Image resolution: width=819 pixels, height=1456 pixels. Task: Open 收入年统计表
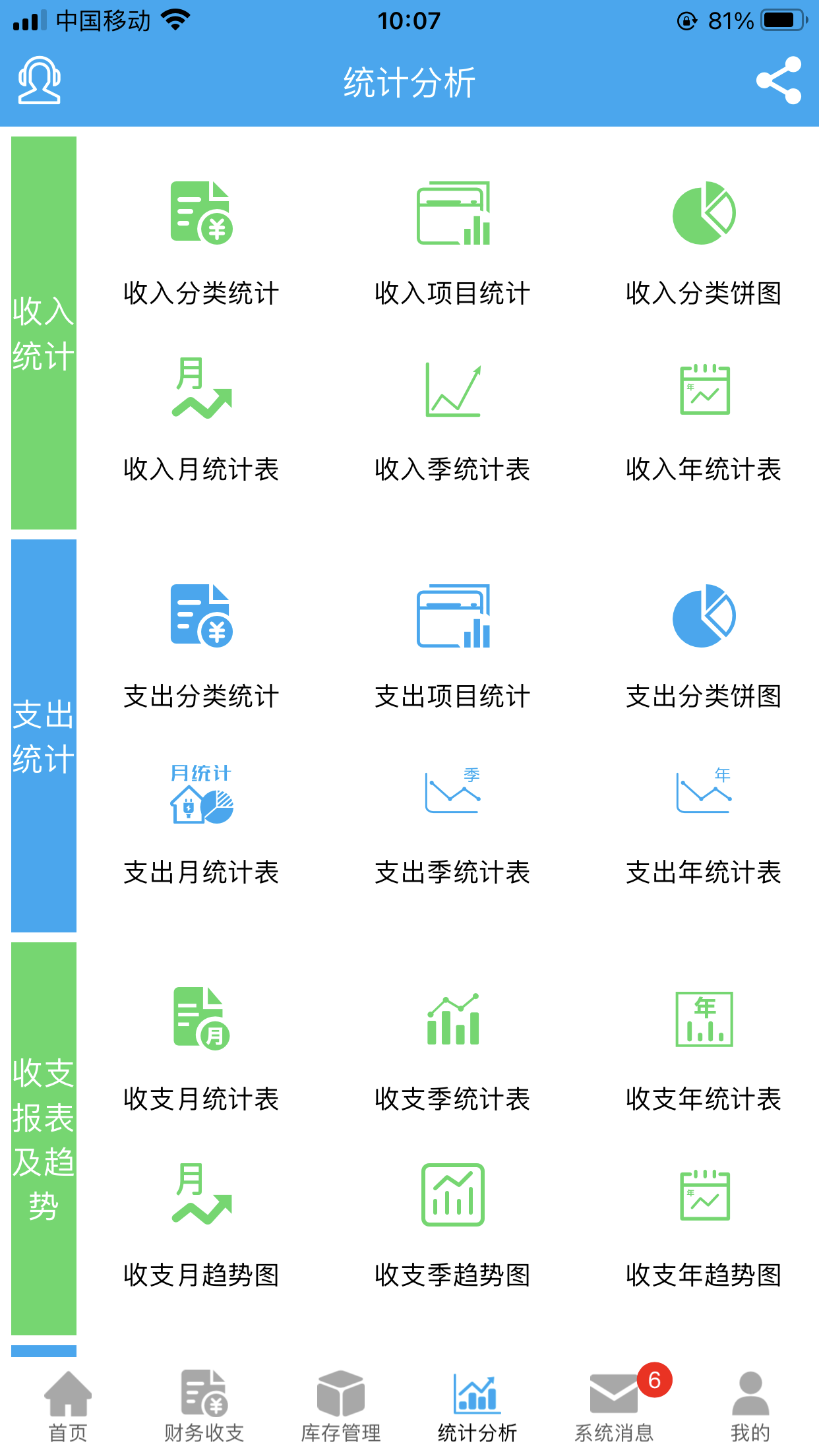pos(704,419)
